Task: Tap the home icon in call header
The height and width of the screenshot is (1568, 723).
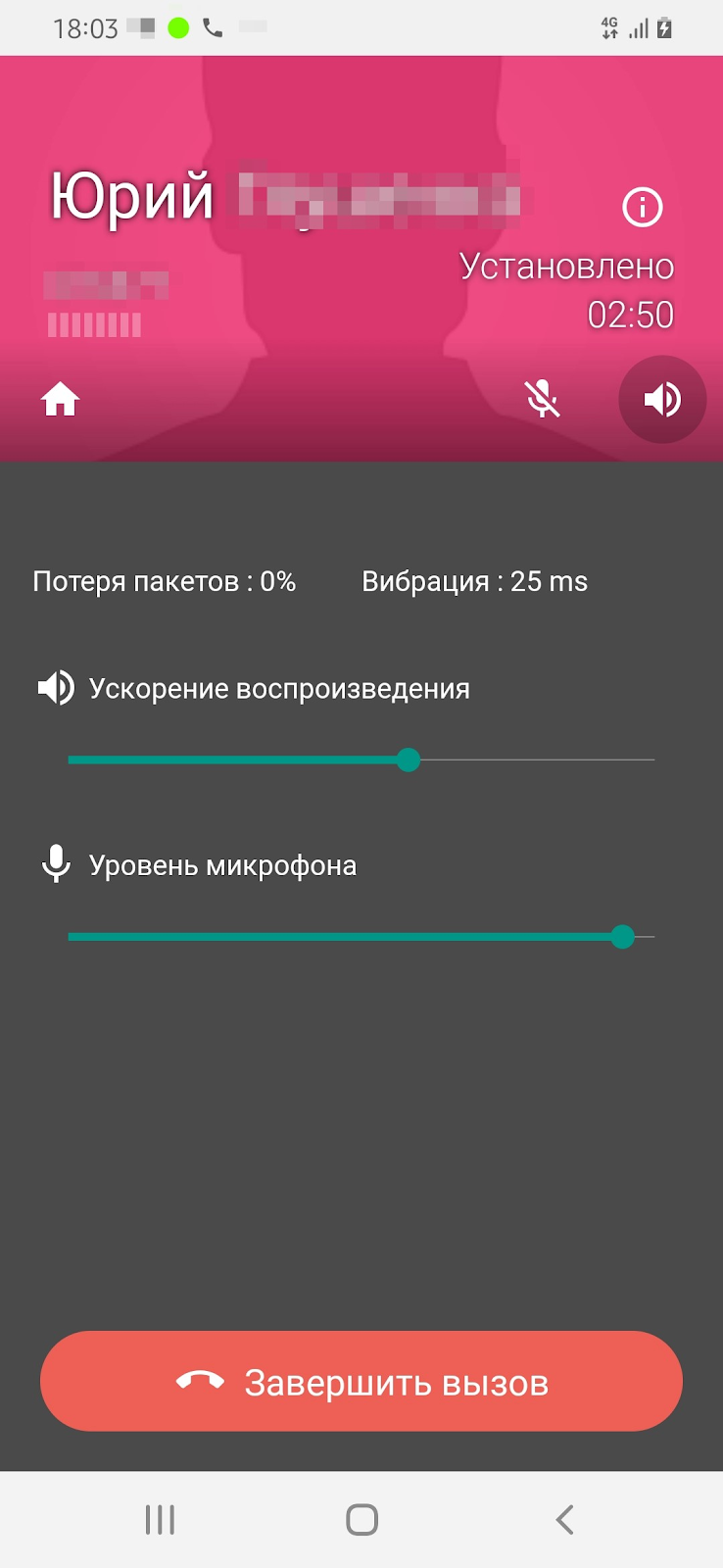Action: (60, 399)
